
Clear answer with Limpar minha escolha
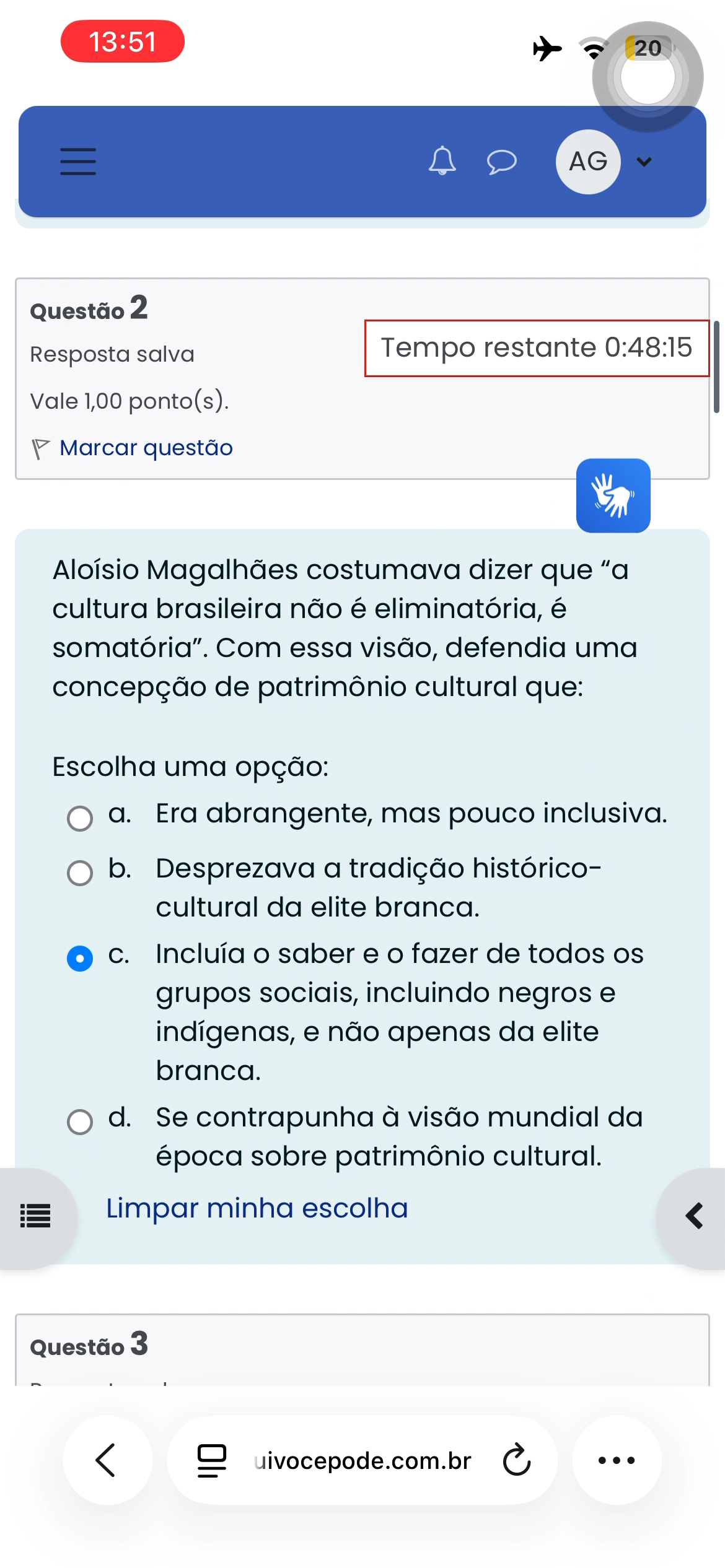click(x=257, y=1208)
